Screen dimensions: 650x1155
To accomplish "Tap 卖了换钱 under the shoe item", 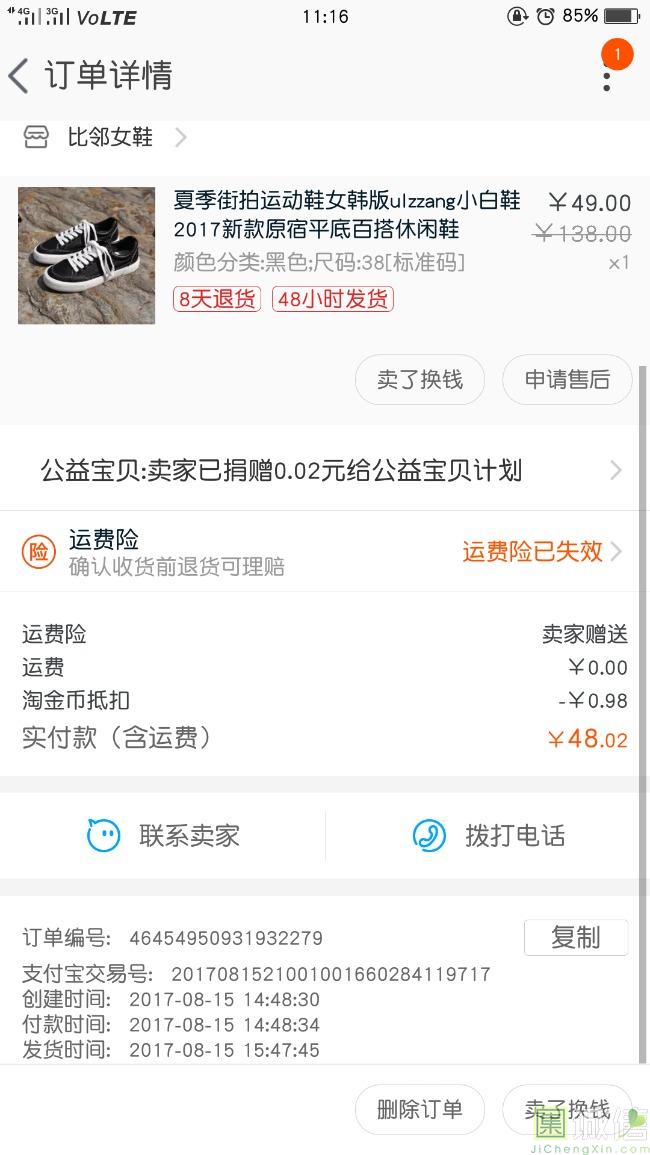I will 420,380.
